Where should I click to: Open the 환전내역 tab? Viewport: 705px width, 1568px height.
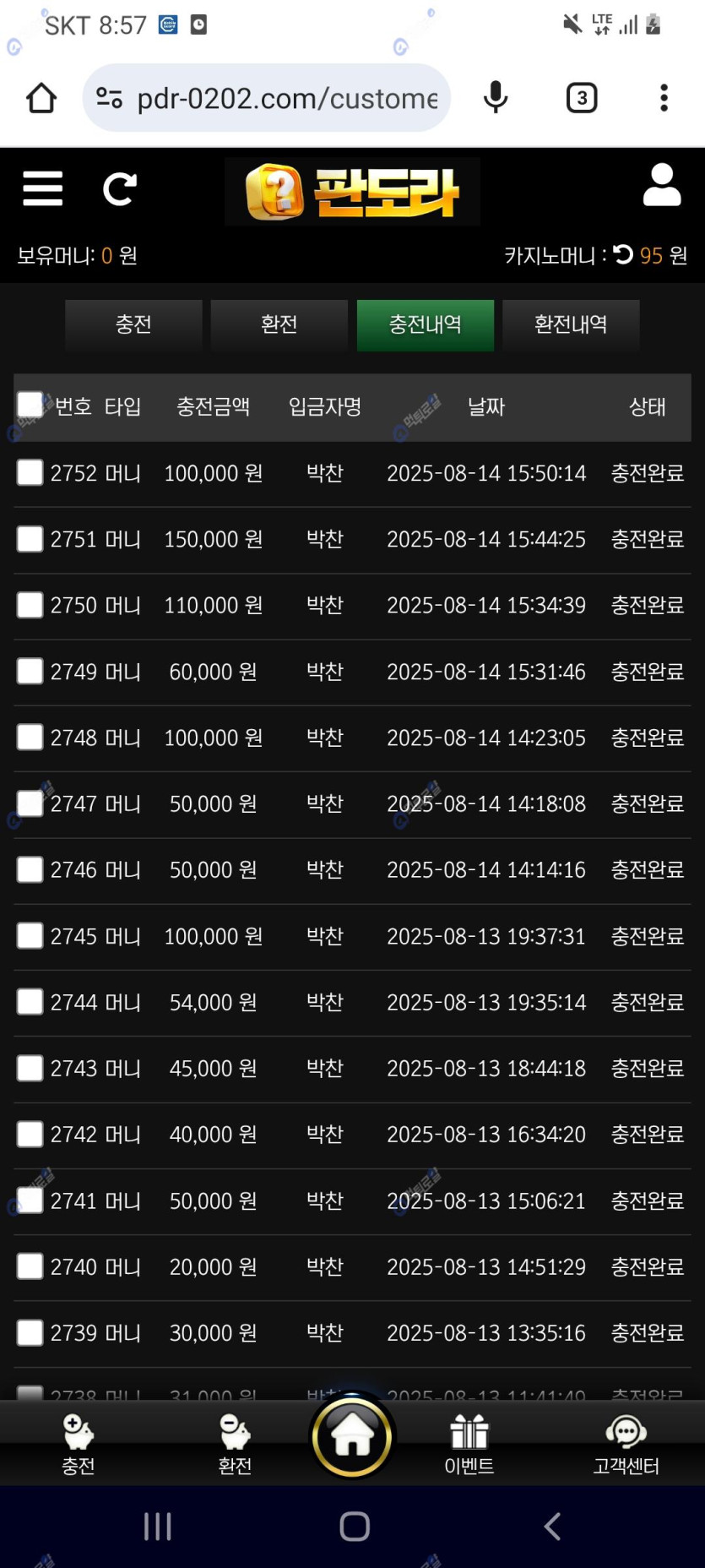tap(571, 324)
